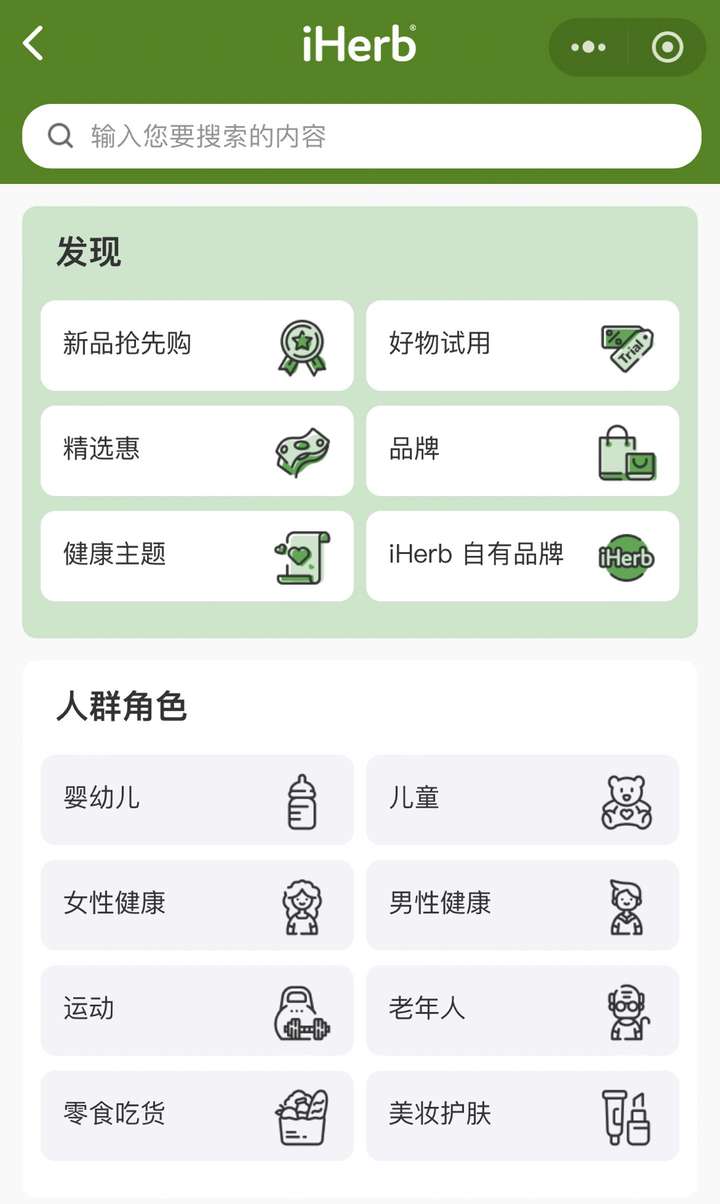The width and height of the screenshot is (720, 1204).
Task: Open the 品牌 brands card
Action: tap(522, 451)
